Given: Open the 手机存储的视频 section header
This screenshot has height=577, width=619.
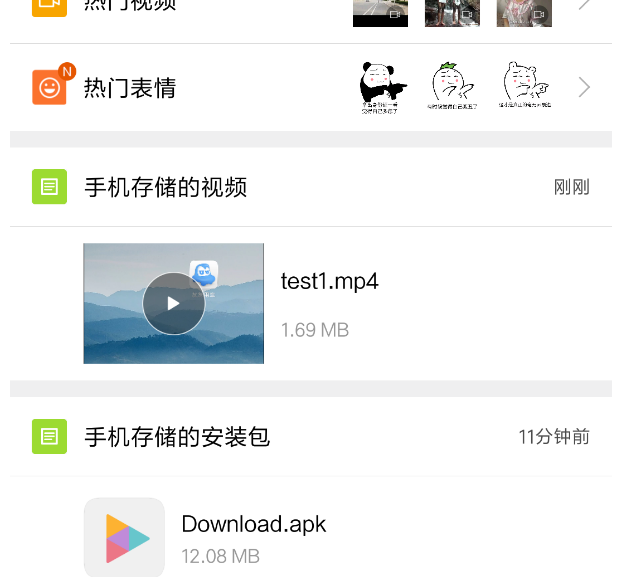Looking at the screenshot, I should [x=165, y=187].
